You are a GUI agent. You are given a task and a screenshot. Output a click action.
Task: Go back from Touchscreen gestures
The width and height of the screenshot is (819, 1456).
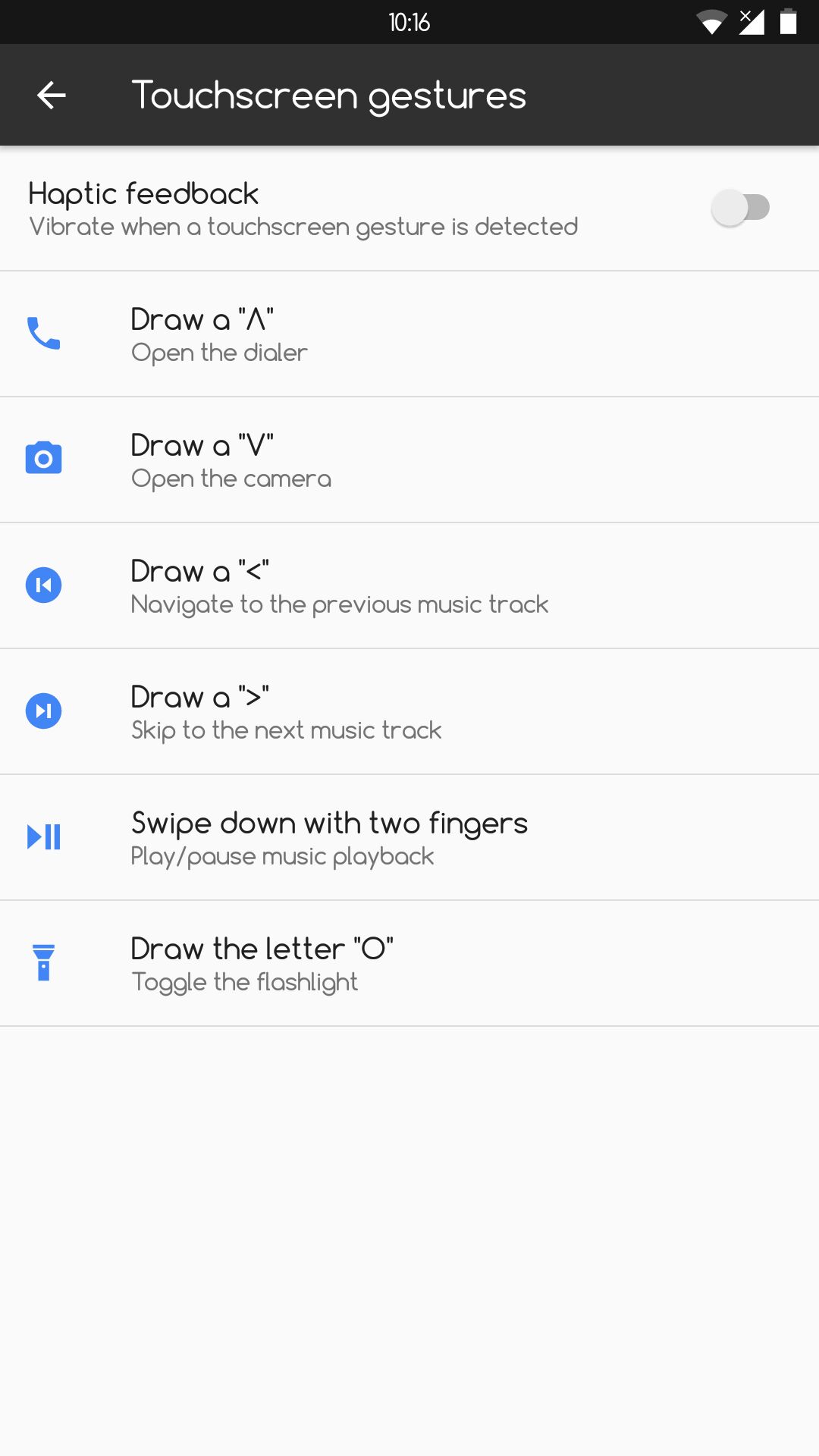[52, 96]
